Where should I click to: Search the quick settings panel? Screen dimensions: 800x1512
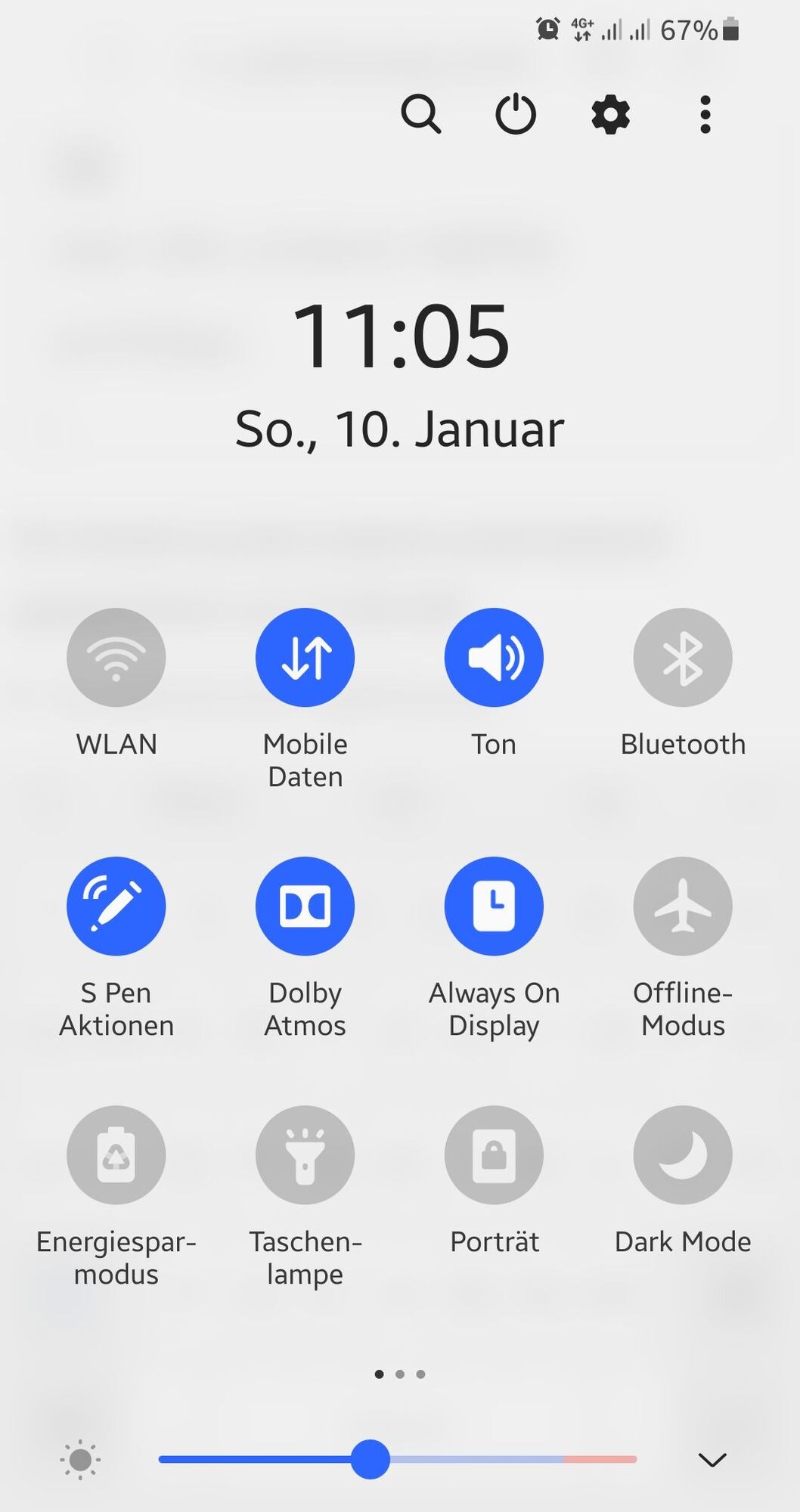point(420,114)
